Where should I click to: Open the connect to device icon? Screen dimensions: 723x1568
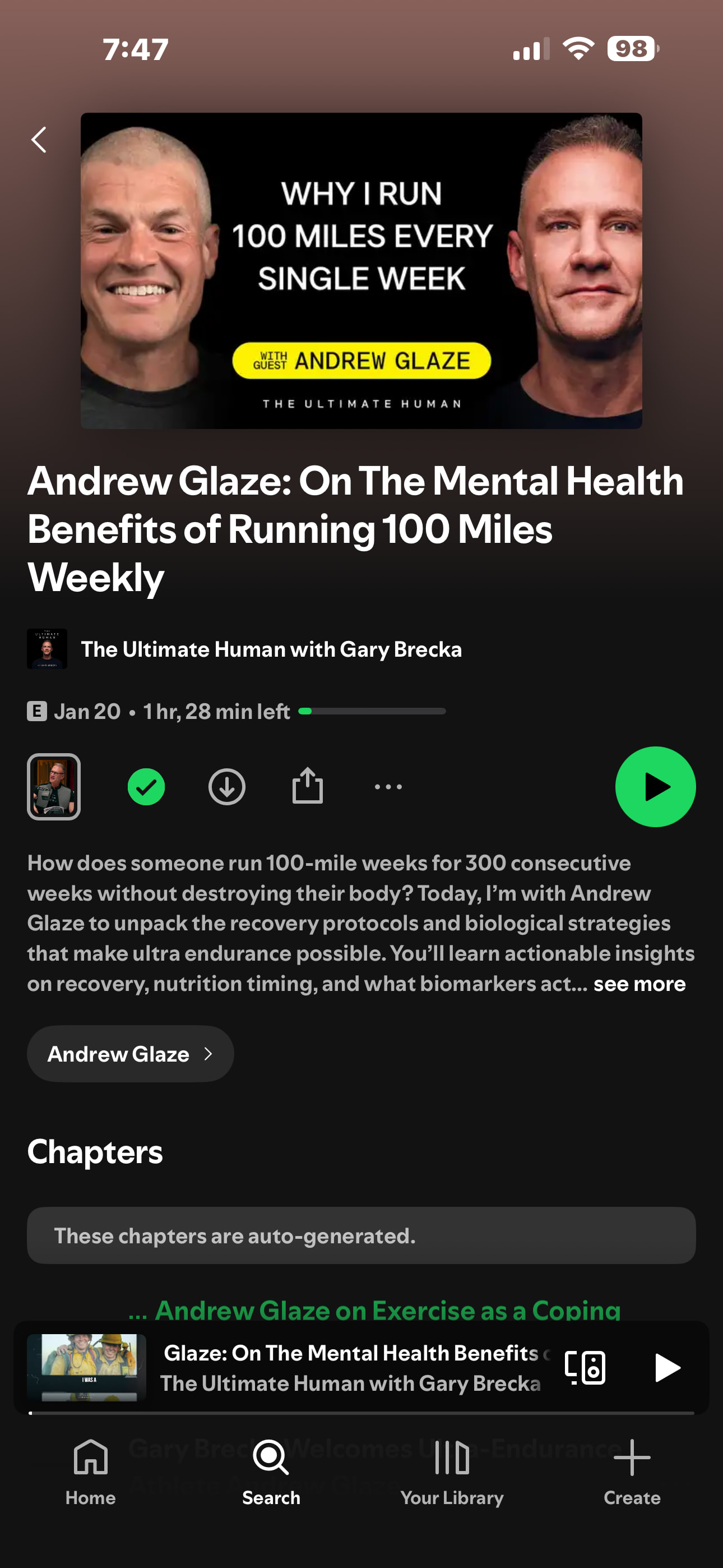click(584, 1368)
